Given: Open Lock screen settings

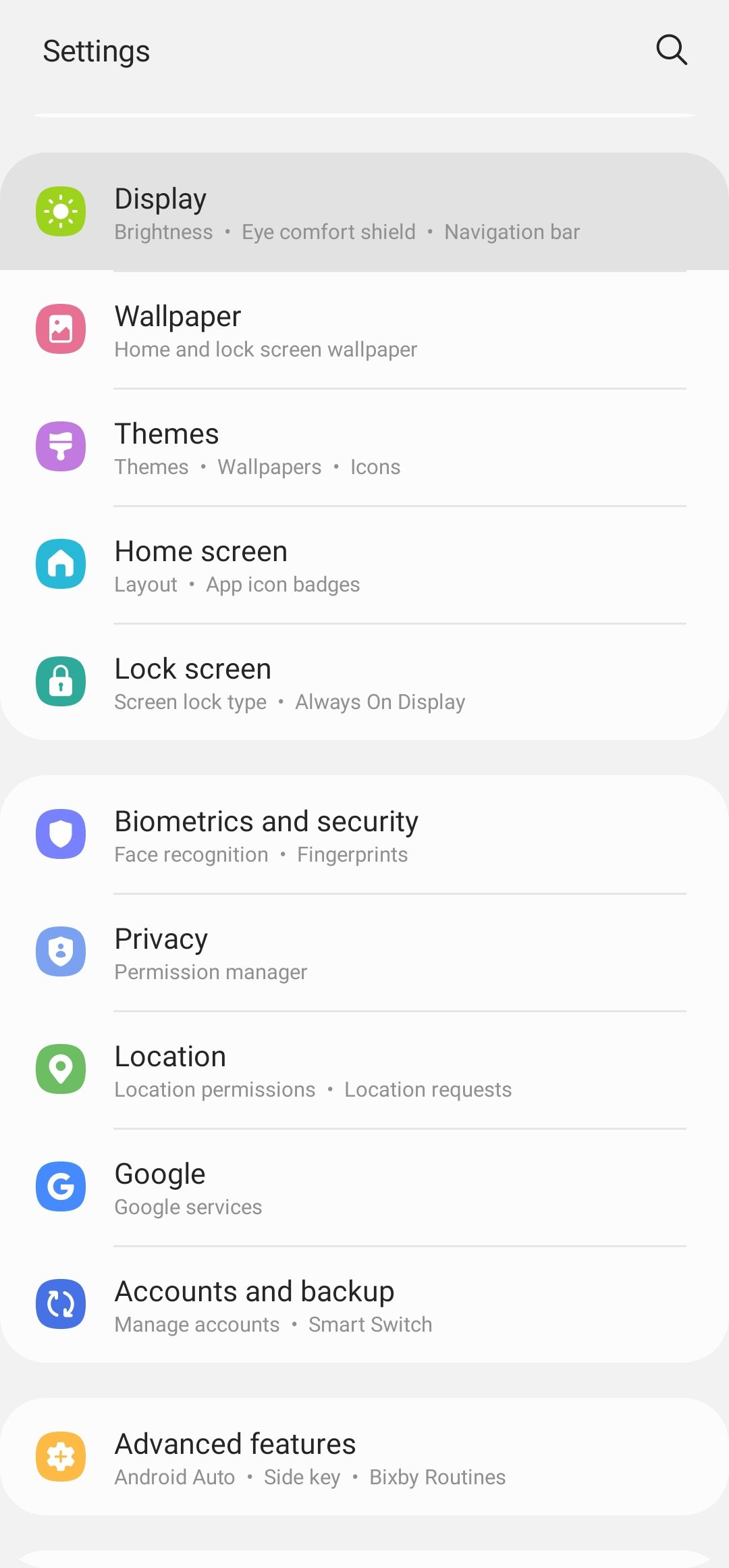Looking at the screenshot, I should (x=364, y=681).
